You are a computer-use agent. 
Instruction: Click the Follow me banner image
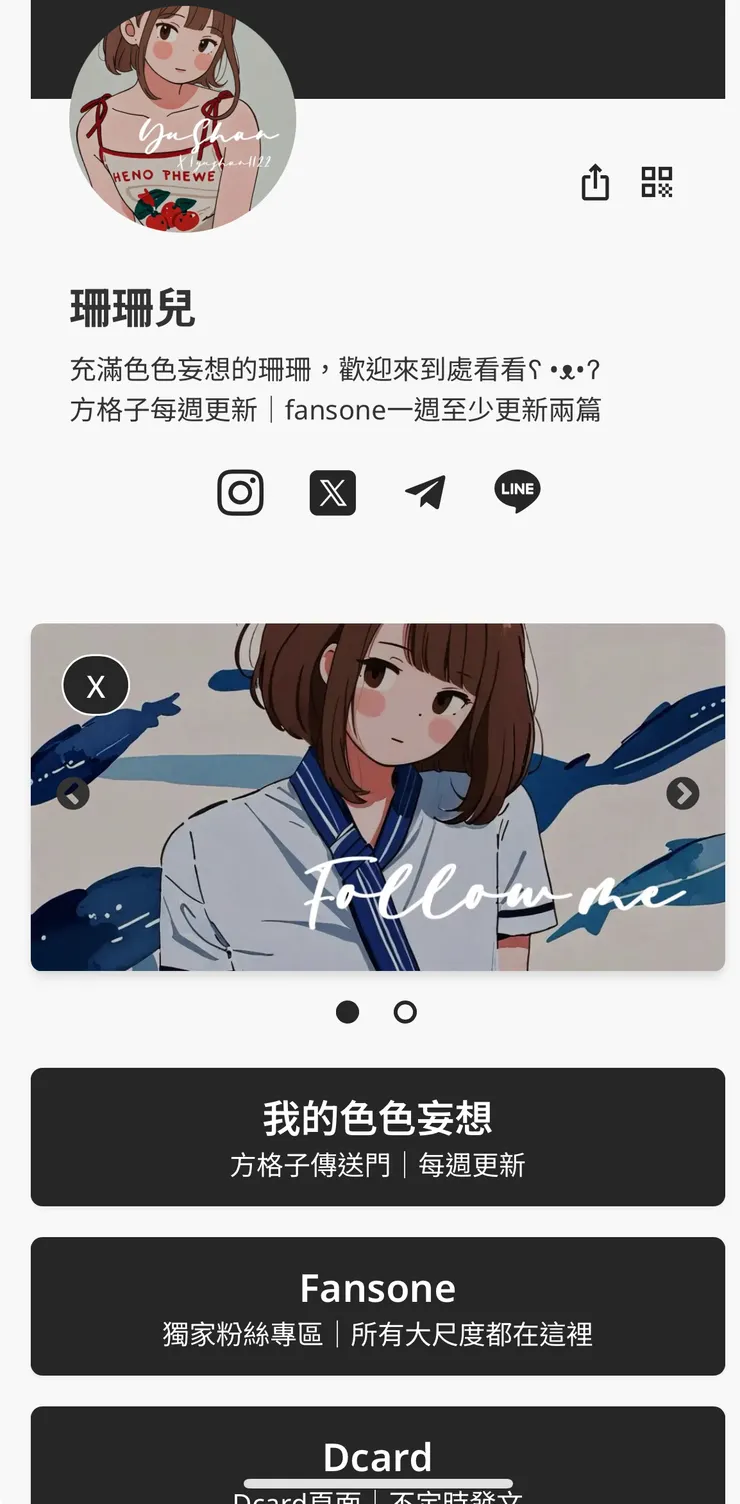point(378,796)
